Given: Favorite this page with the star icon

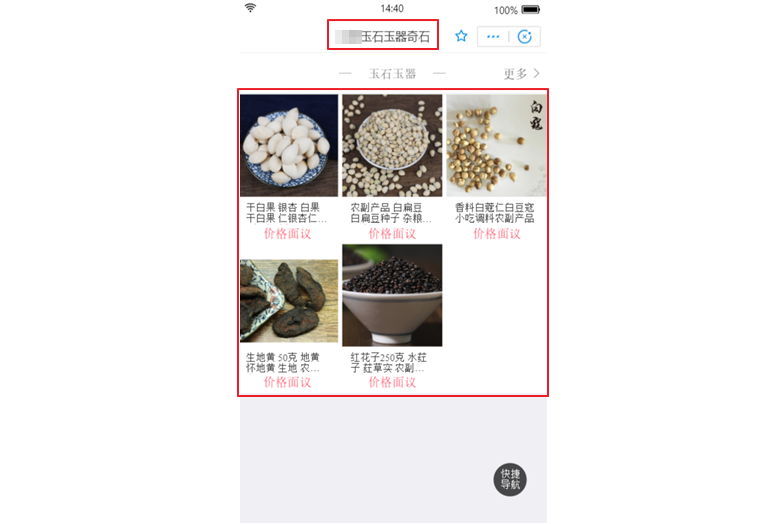Looking at the screenshot, I should [x=461, y=36].
